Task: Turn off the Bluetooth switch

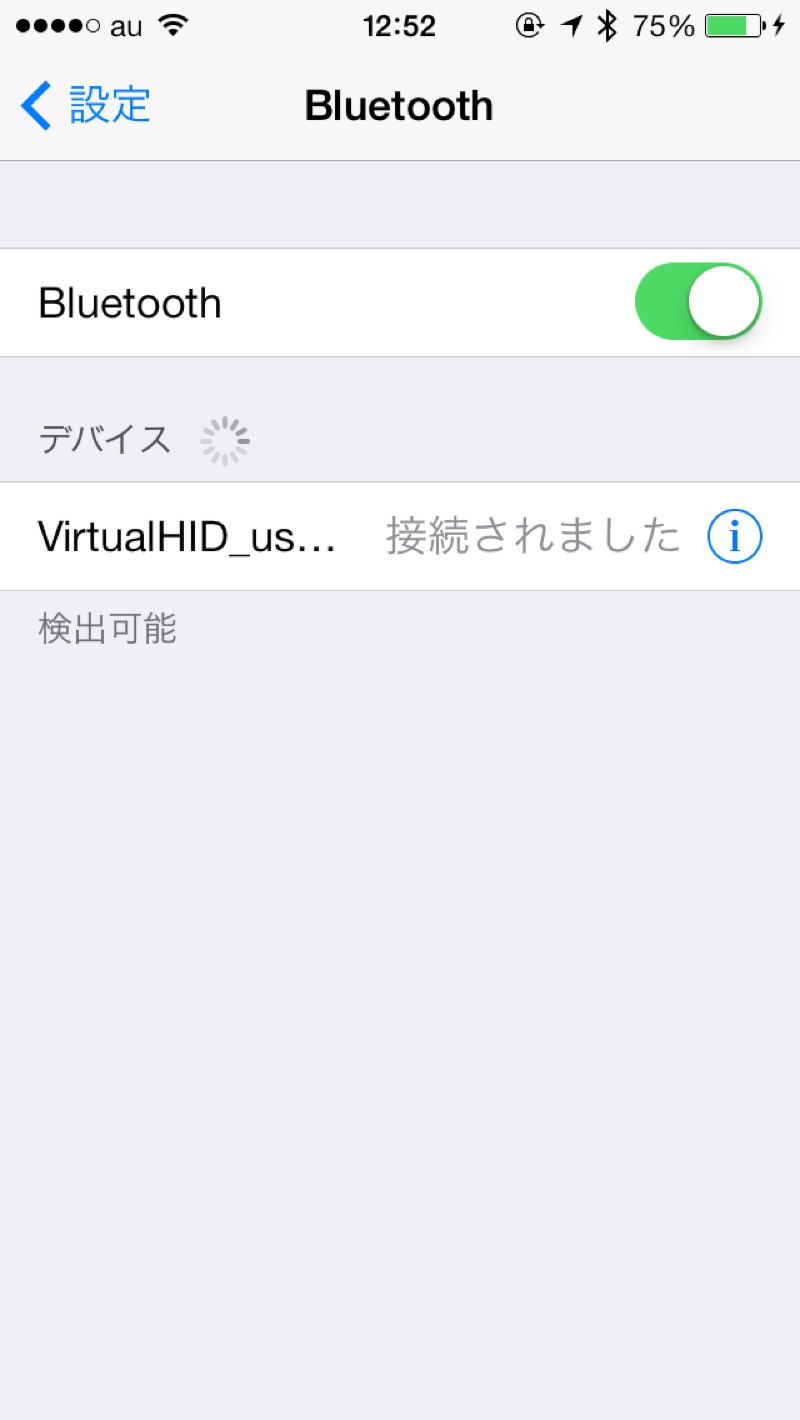Action: click(x=698, y=302)
